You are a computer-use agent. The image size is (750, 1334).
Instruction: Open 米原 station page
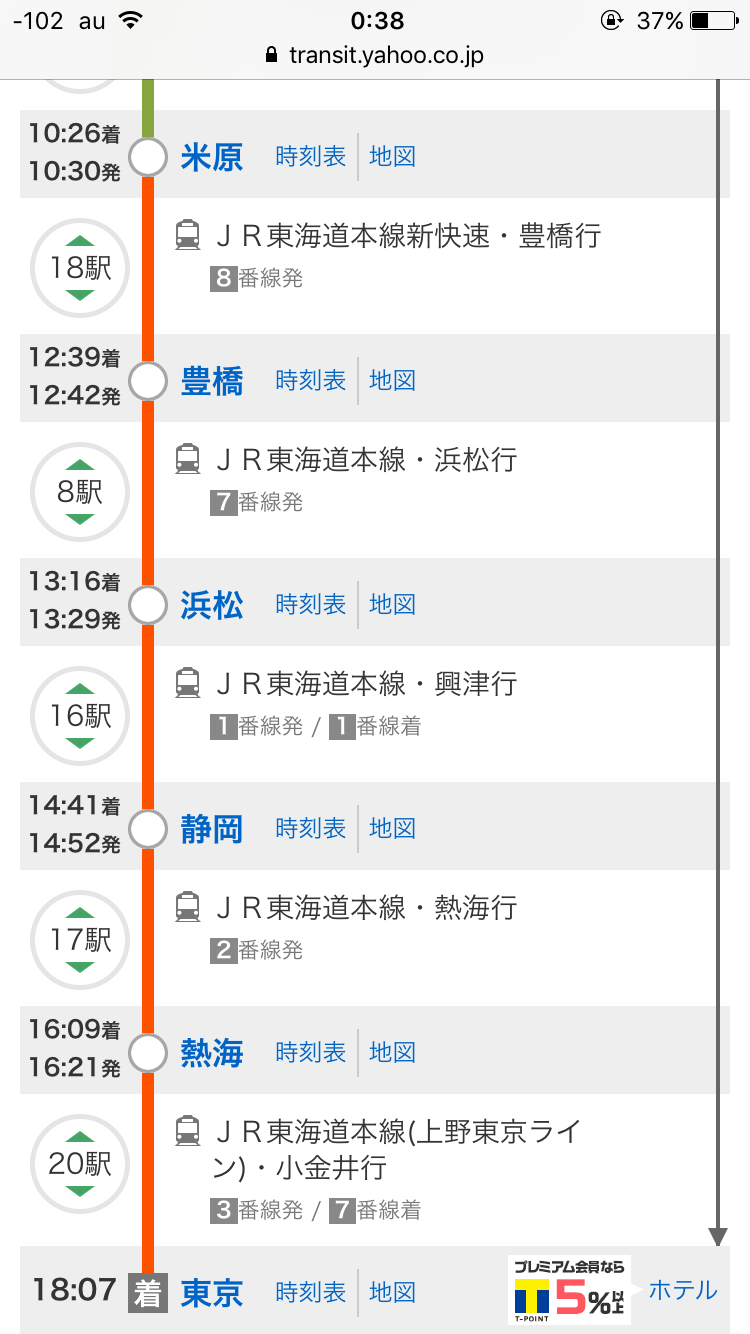coord(212,157)
